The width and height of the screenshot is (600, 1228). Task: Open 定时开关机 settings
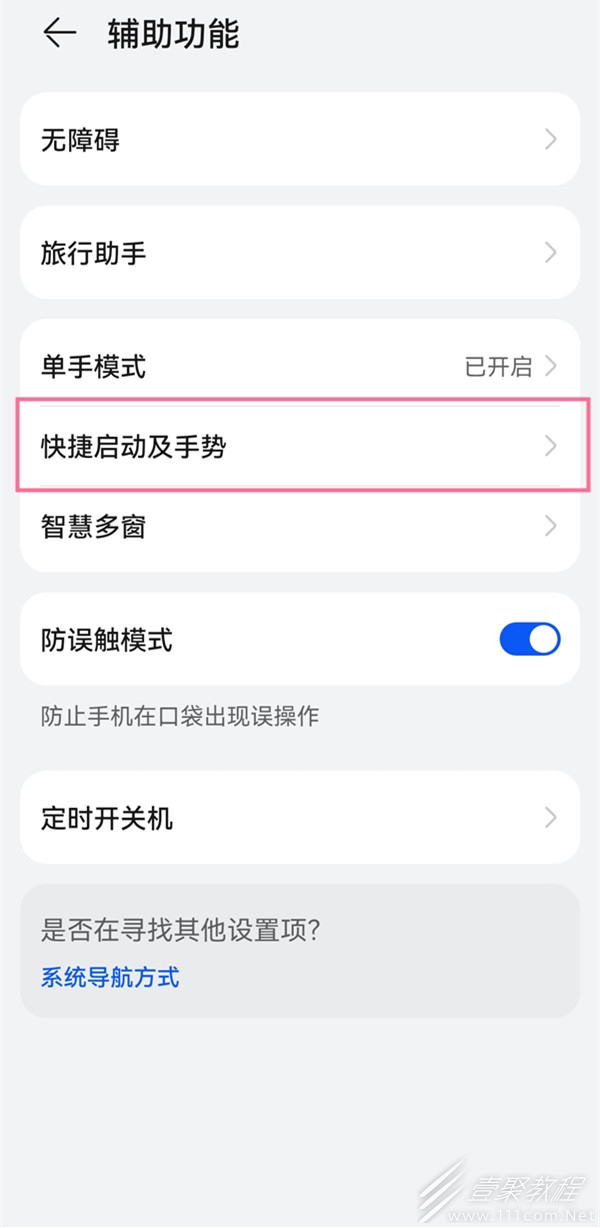coord(300,818)
